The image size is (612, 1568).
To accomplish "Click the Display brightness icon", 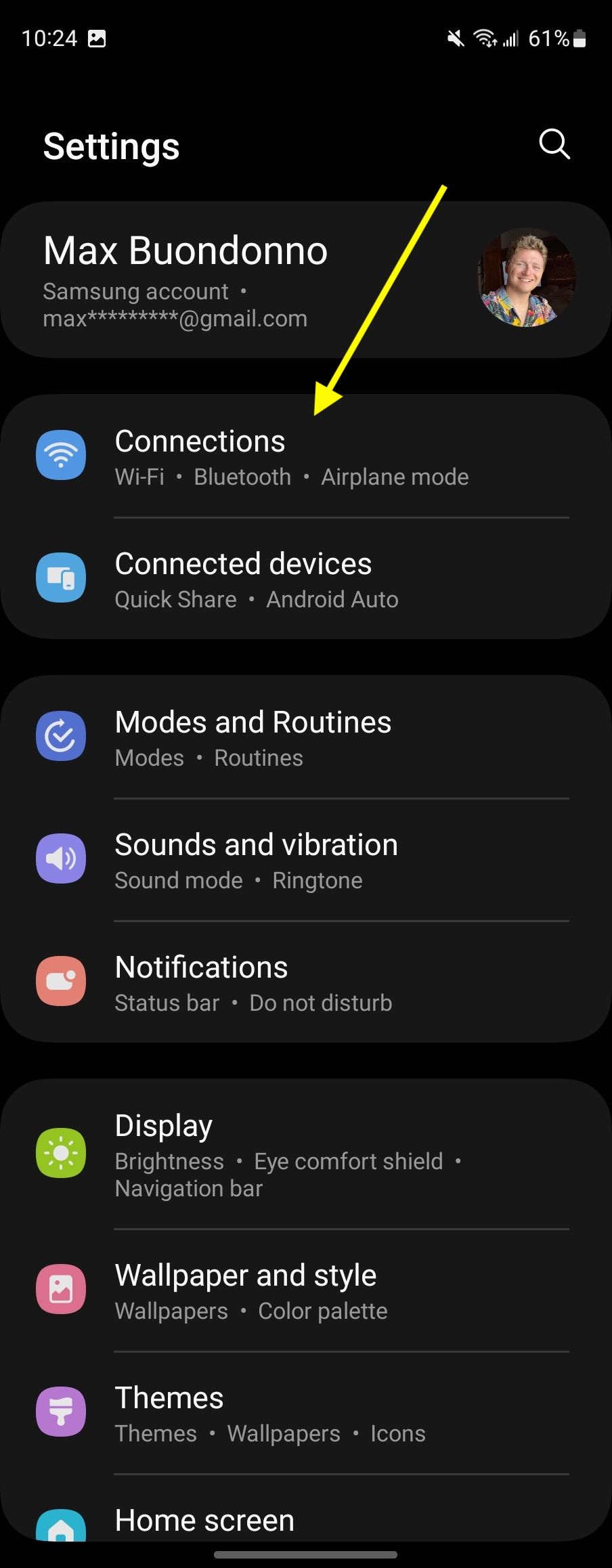I will tap(61, 1152).
